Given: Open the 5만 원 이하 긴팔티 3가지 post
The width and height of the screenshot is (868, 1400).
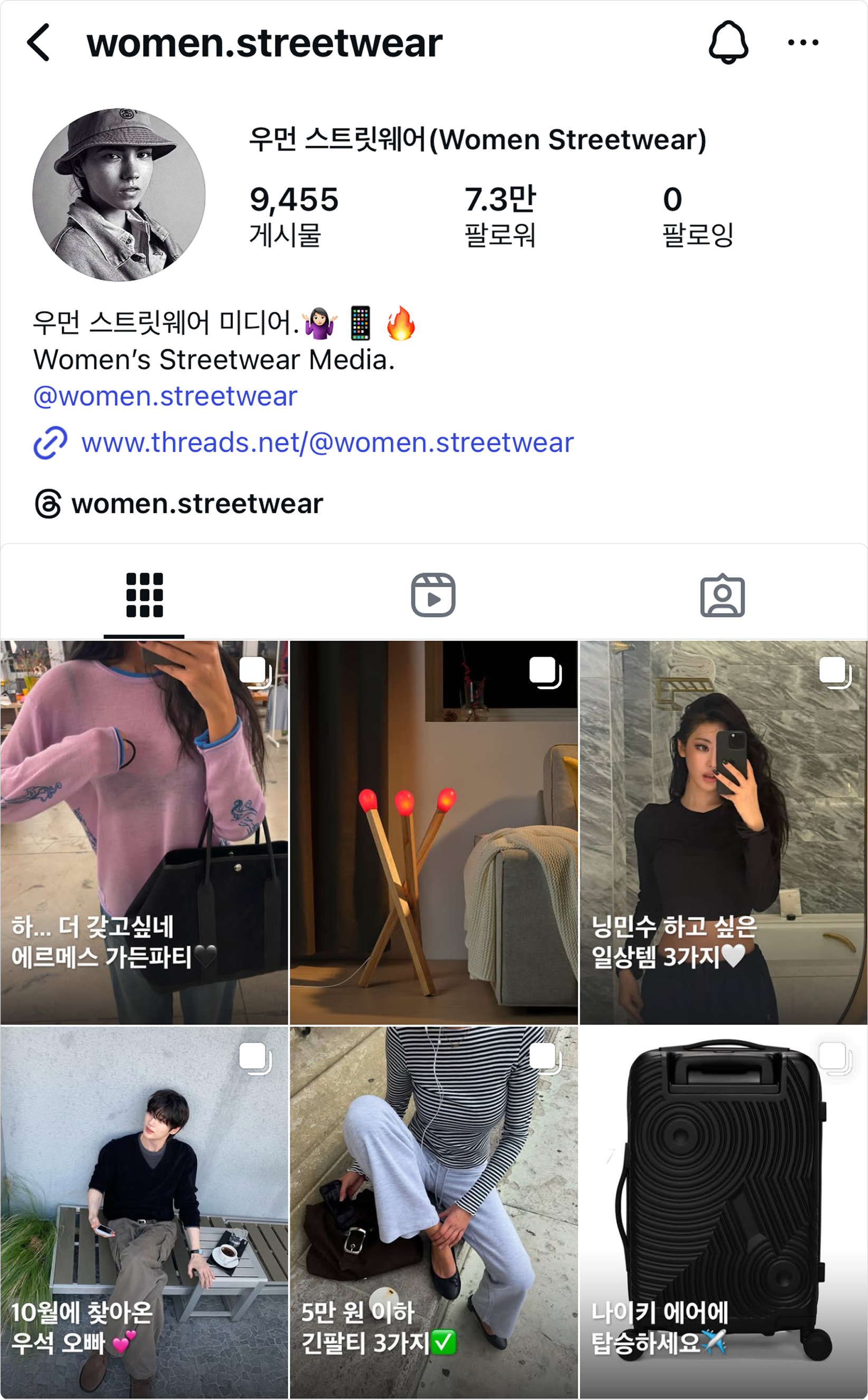Looking at the screenshot, I should tap(433, 1212).
